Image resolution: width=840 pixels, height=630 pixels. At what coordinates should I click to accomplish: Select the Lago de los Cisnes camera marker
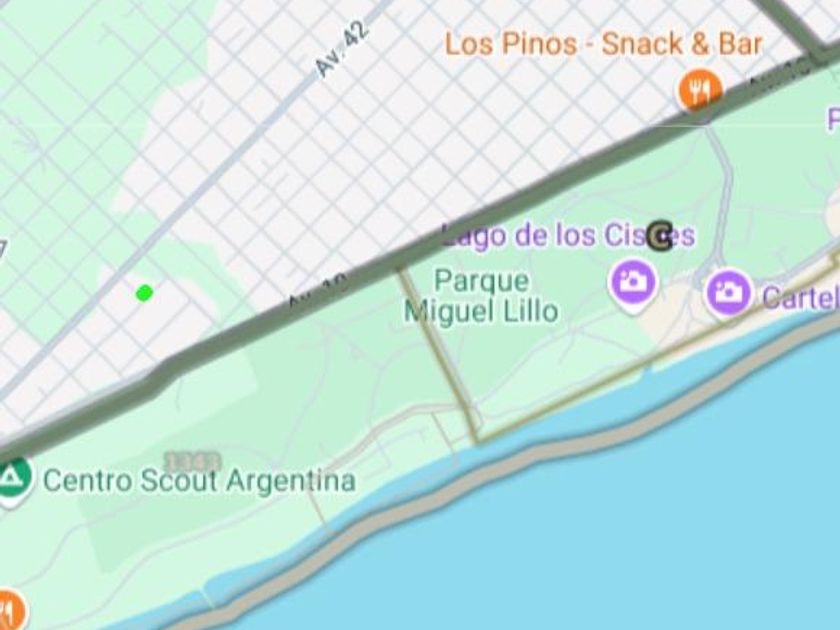point(633,285)
